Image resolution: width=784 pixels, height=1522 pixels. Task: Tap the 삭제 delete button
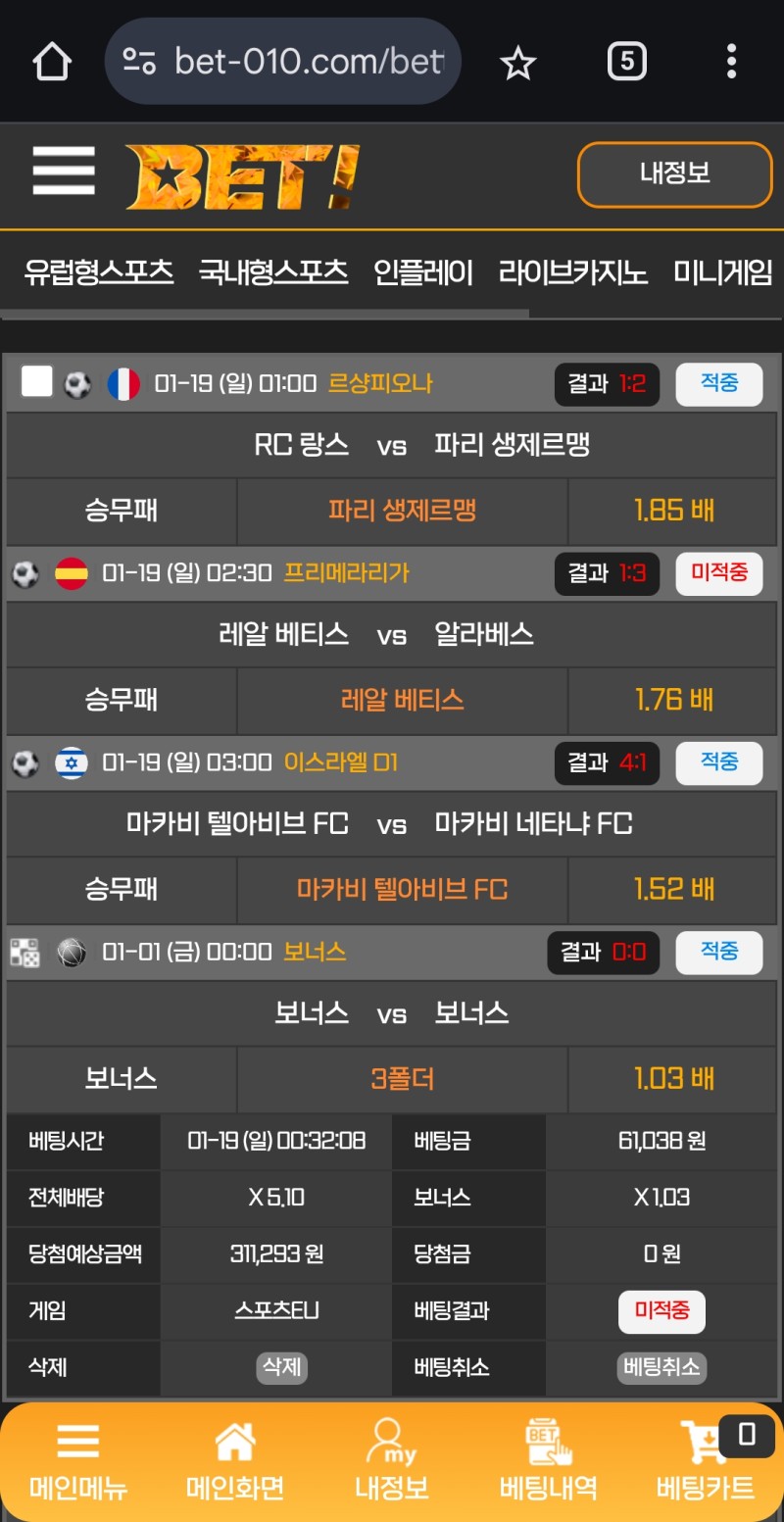[x=282, y=1367]
